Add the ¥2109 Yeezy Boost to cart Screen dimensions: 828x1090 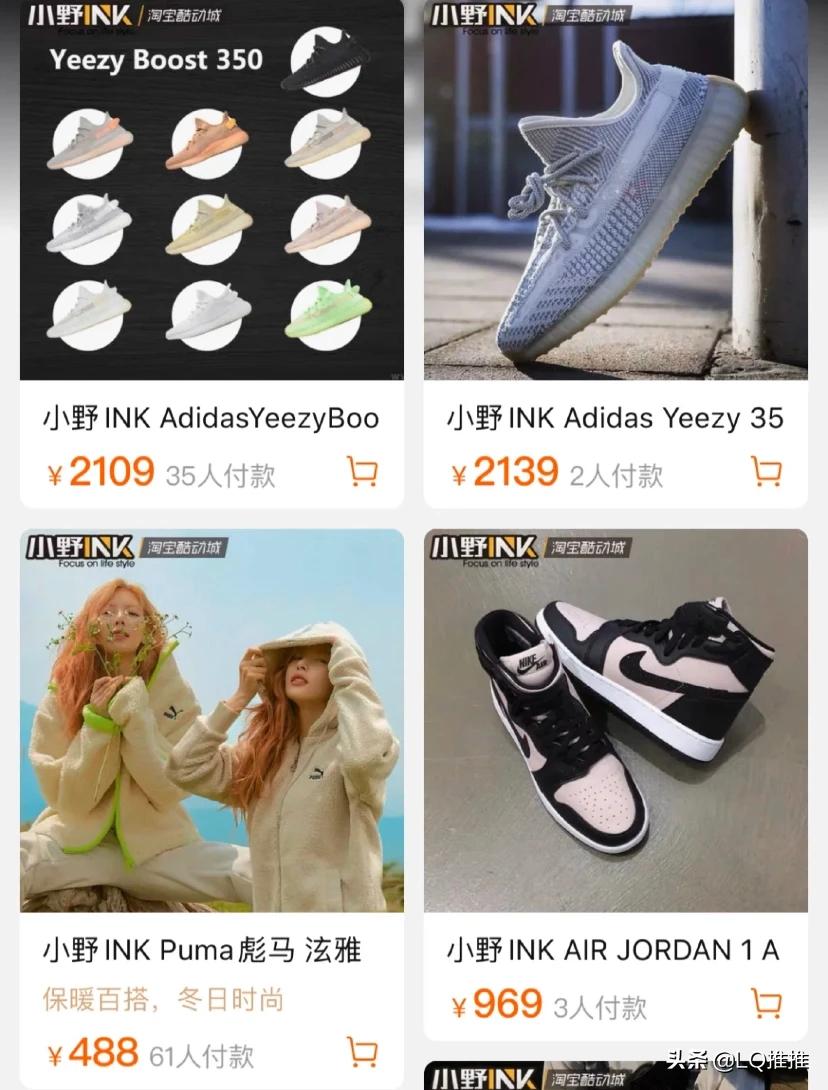[x=362, y=471]
